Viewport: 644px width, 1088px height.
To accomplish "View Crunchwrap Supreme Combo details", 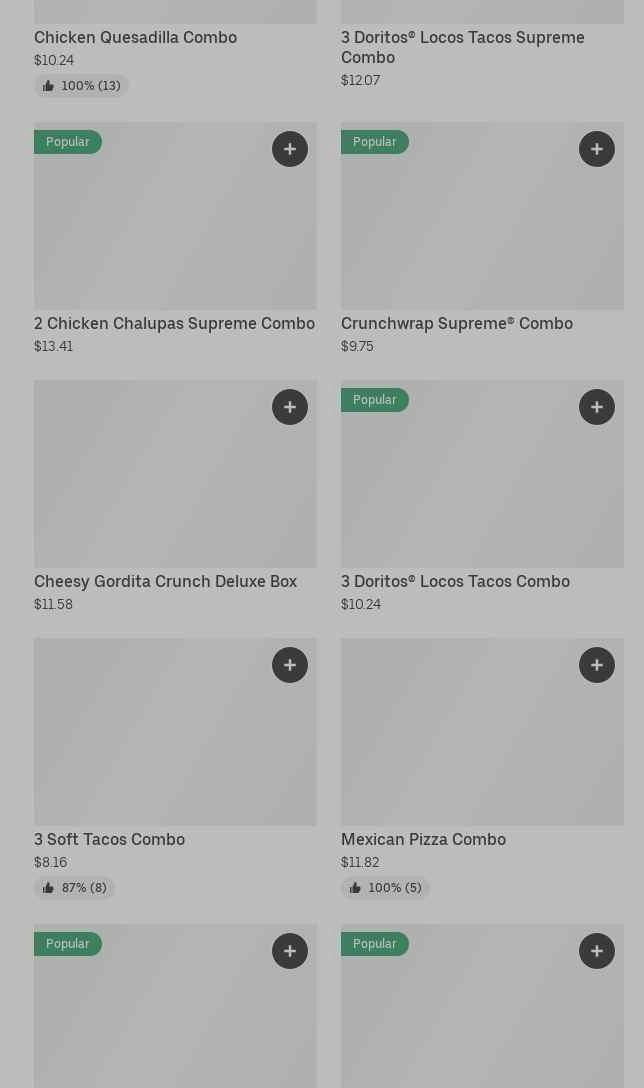I will coord(457,323).
